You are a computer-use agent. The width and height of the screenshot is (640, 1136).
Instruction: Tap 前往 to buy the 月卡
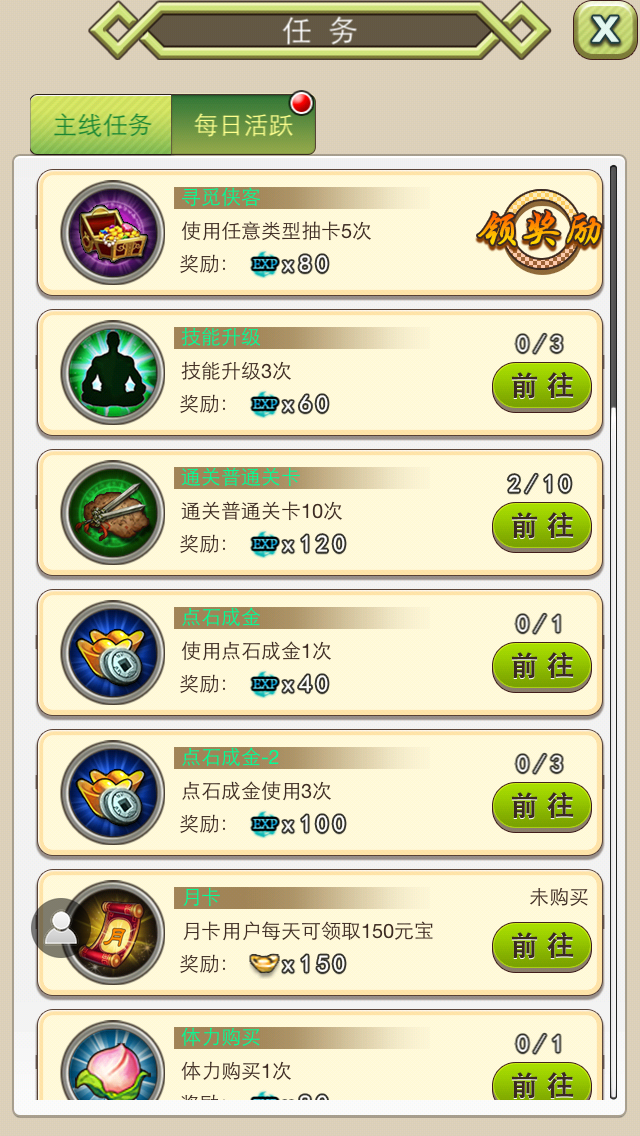point(542,946)
